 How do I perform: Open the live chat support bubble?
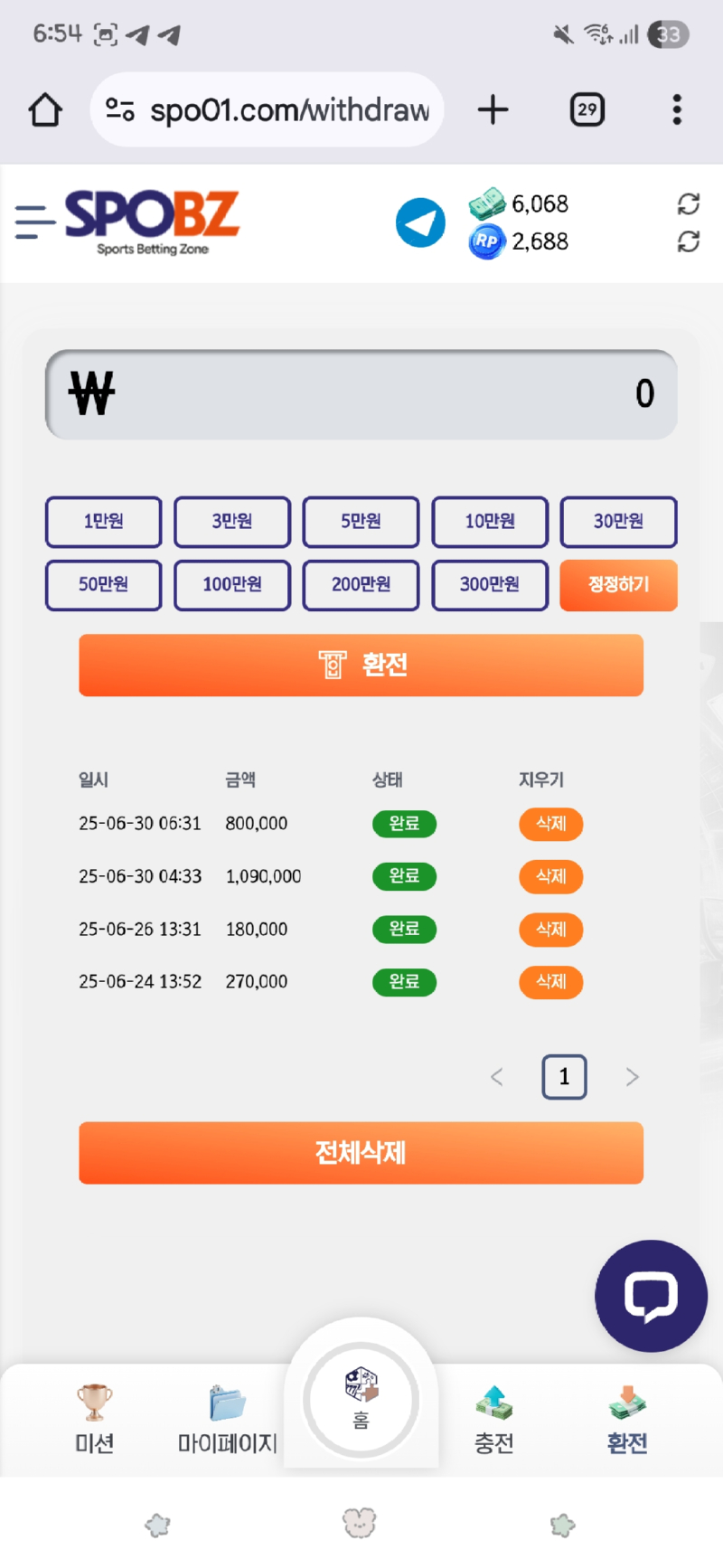(x=651, y=1296)
